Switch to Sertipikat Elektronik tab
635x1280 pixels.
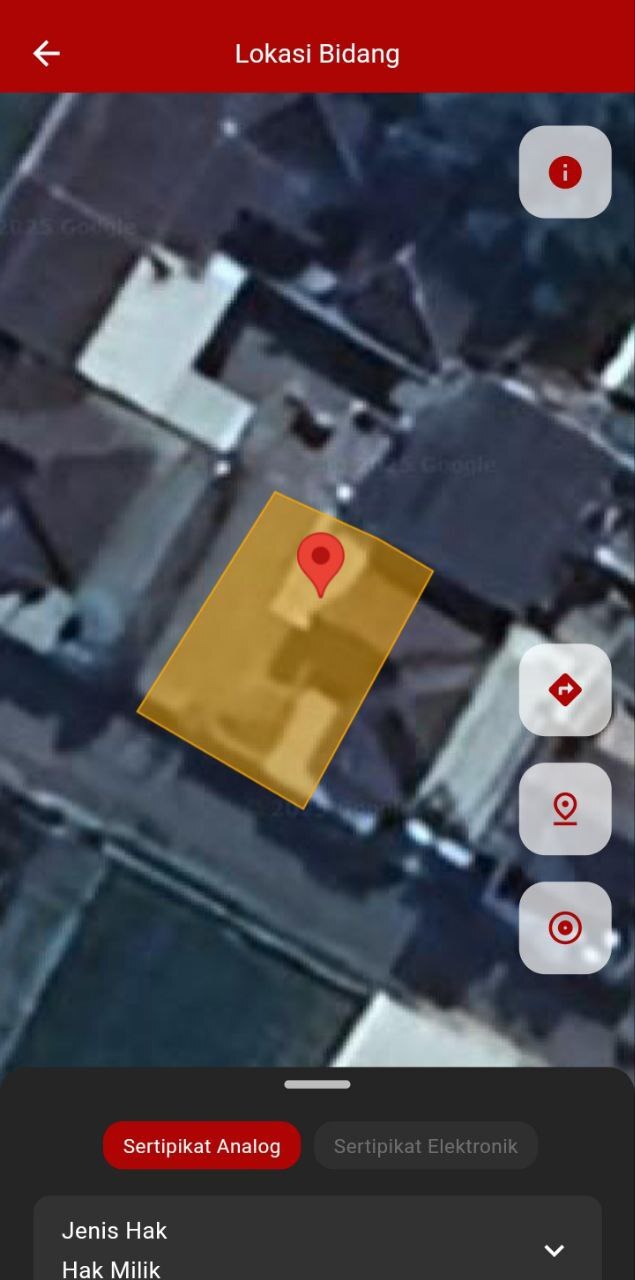[x=426, y=1146]
